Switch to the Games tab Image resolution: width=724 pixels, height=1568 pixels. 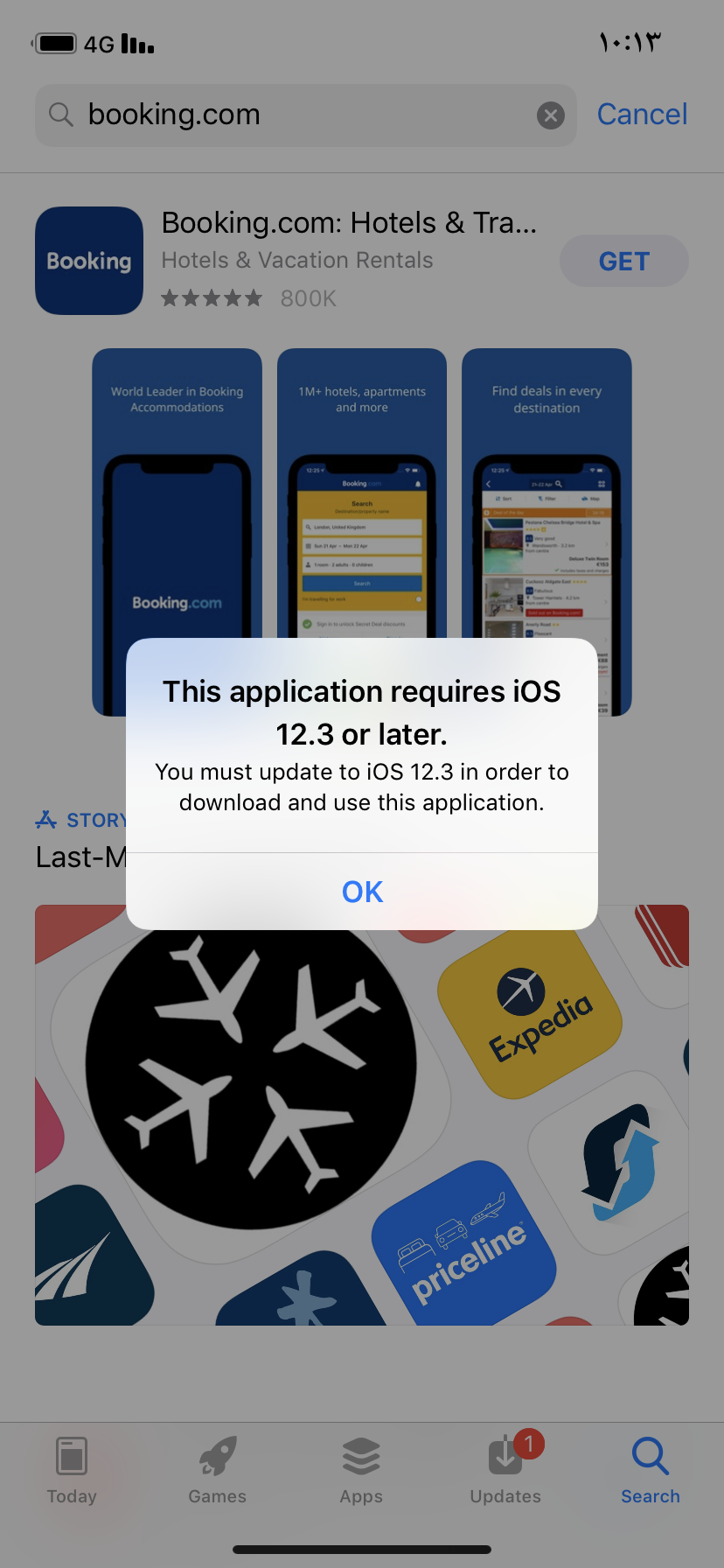pyautogui.click(x=217, y=1471)
